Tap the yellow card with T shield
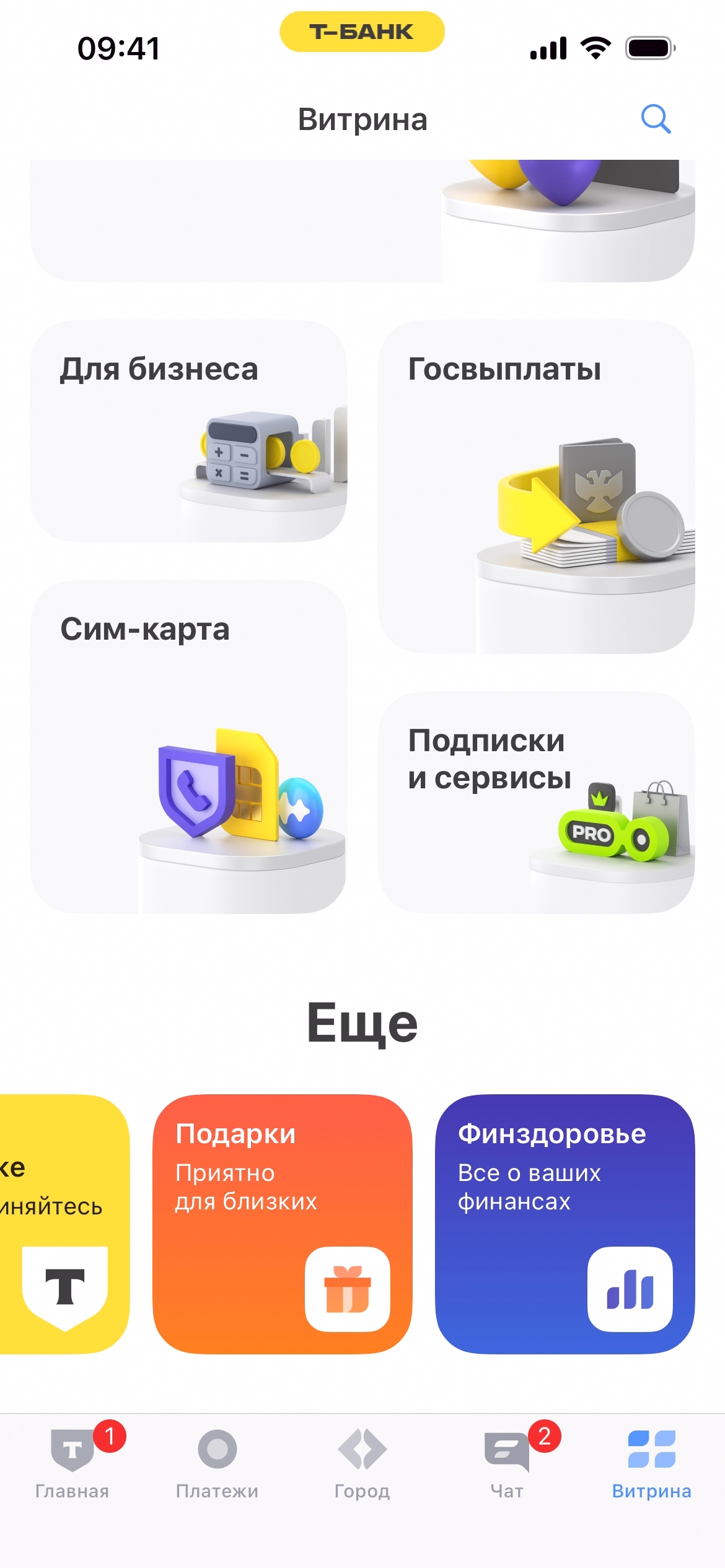 coord(63,1224)
